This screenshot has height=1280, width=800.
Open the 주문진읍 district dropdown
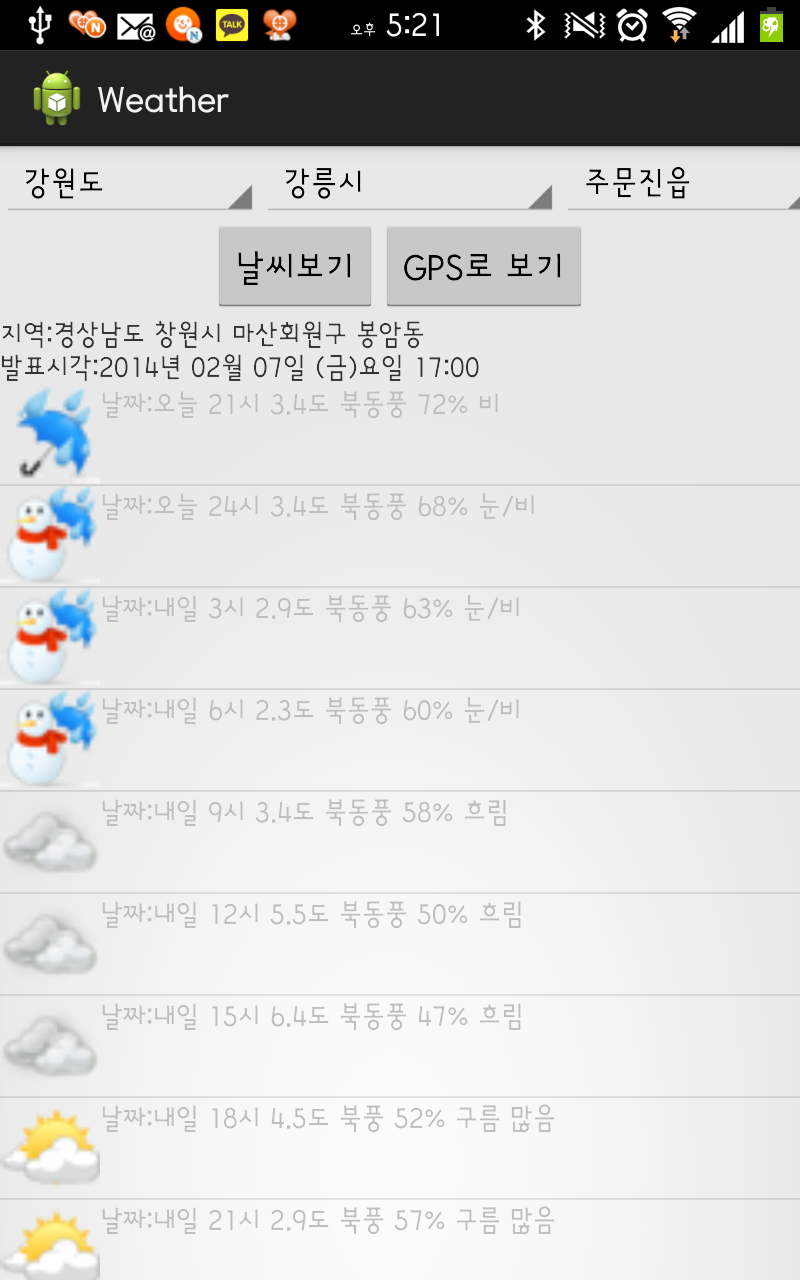point(684,183)
